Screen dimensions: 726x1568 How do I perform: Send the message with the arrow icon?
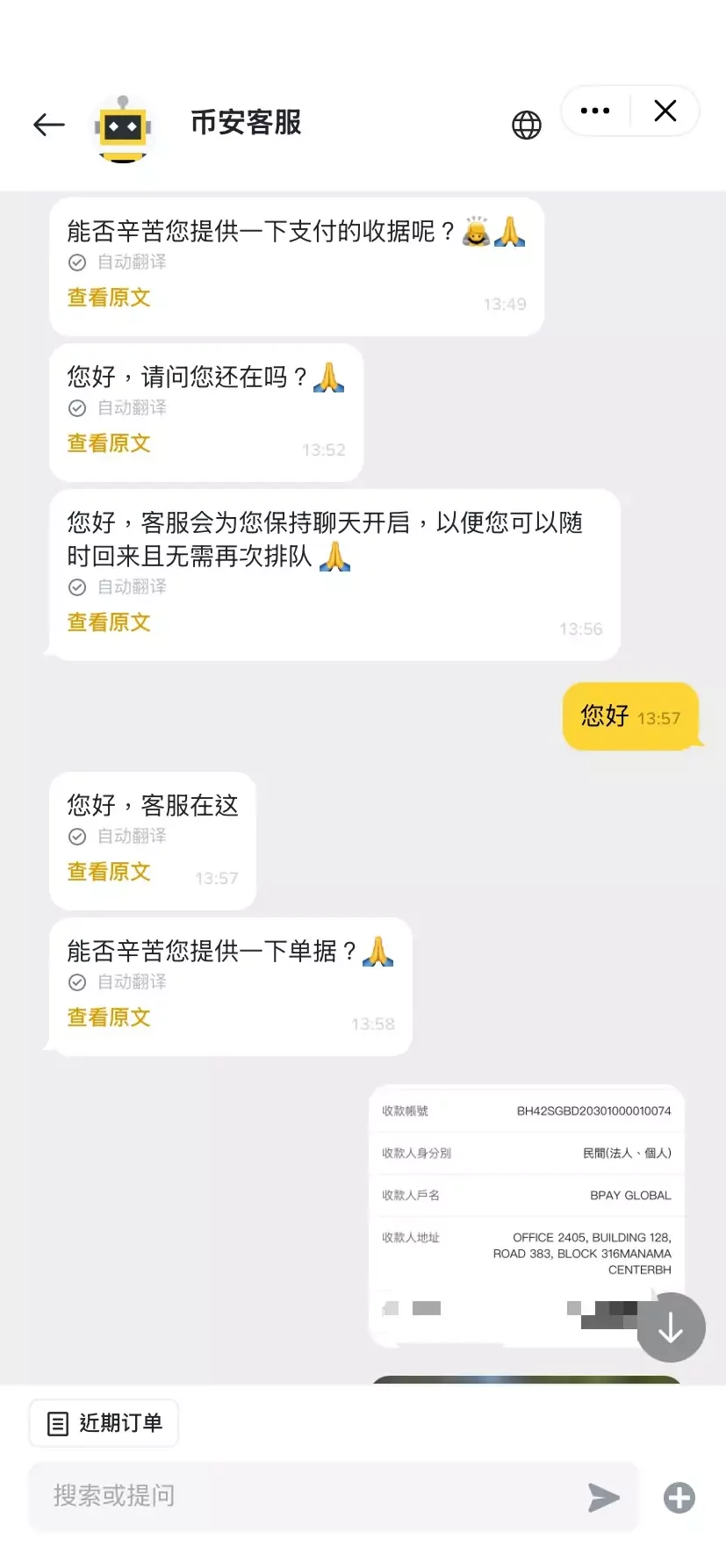[x=603, y=1498]
